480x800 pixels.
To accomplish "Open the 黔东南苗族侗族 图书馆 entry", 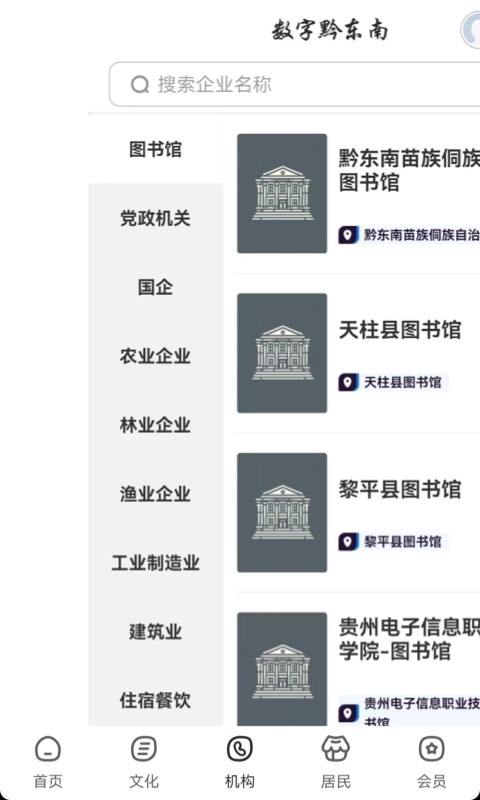I will (x=358, y=194).
